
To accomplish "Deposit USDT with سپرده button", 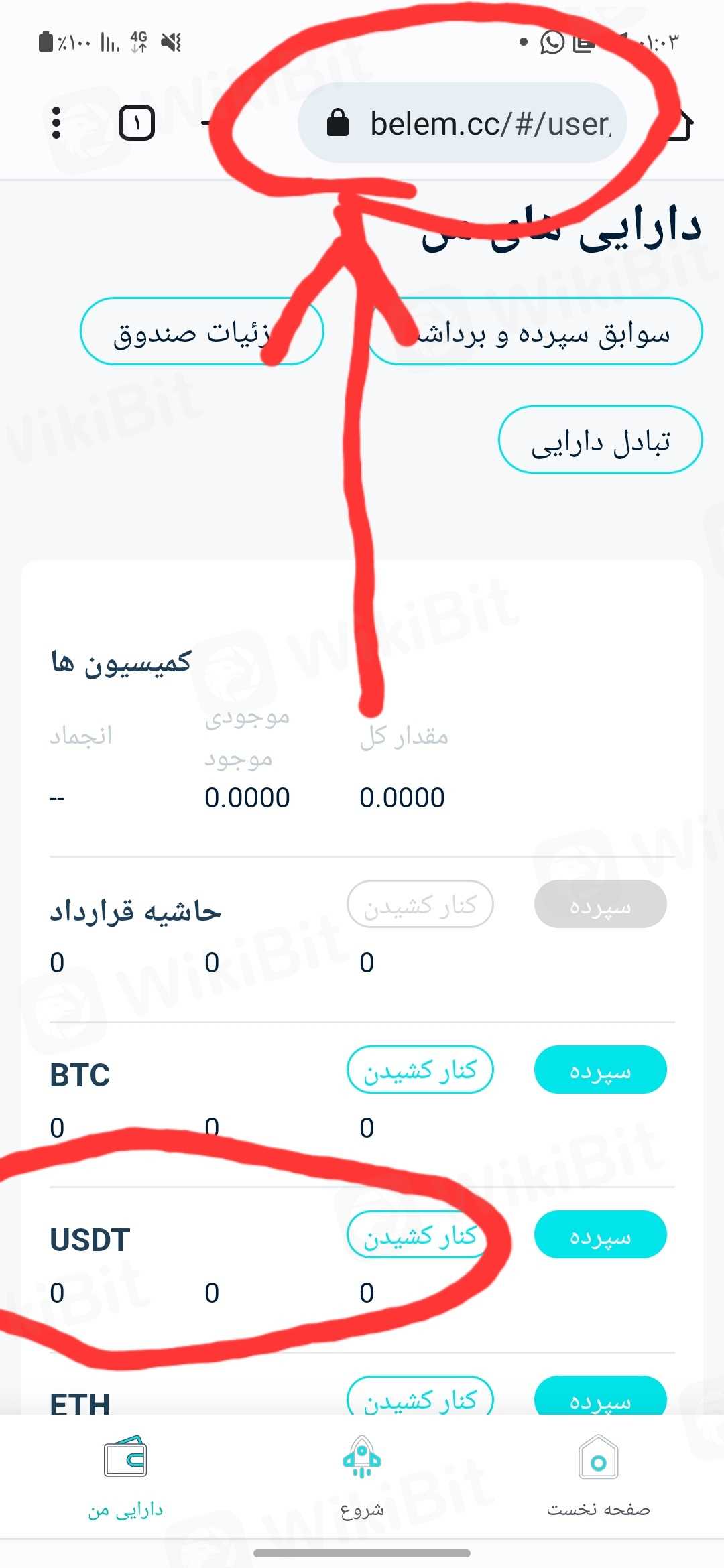I will [600, 1234].
